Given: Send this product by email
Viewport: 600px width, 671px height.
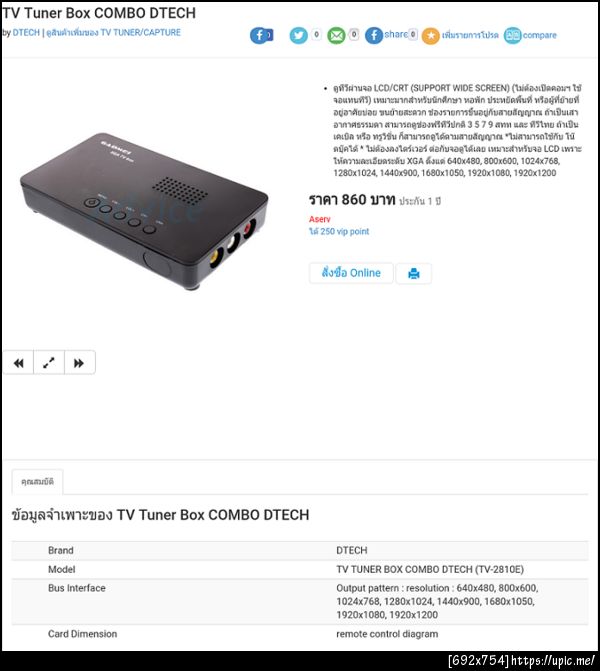Looking at the screenshot, I should (337, 35).
